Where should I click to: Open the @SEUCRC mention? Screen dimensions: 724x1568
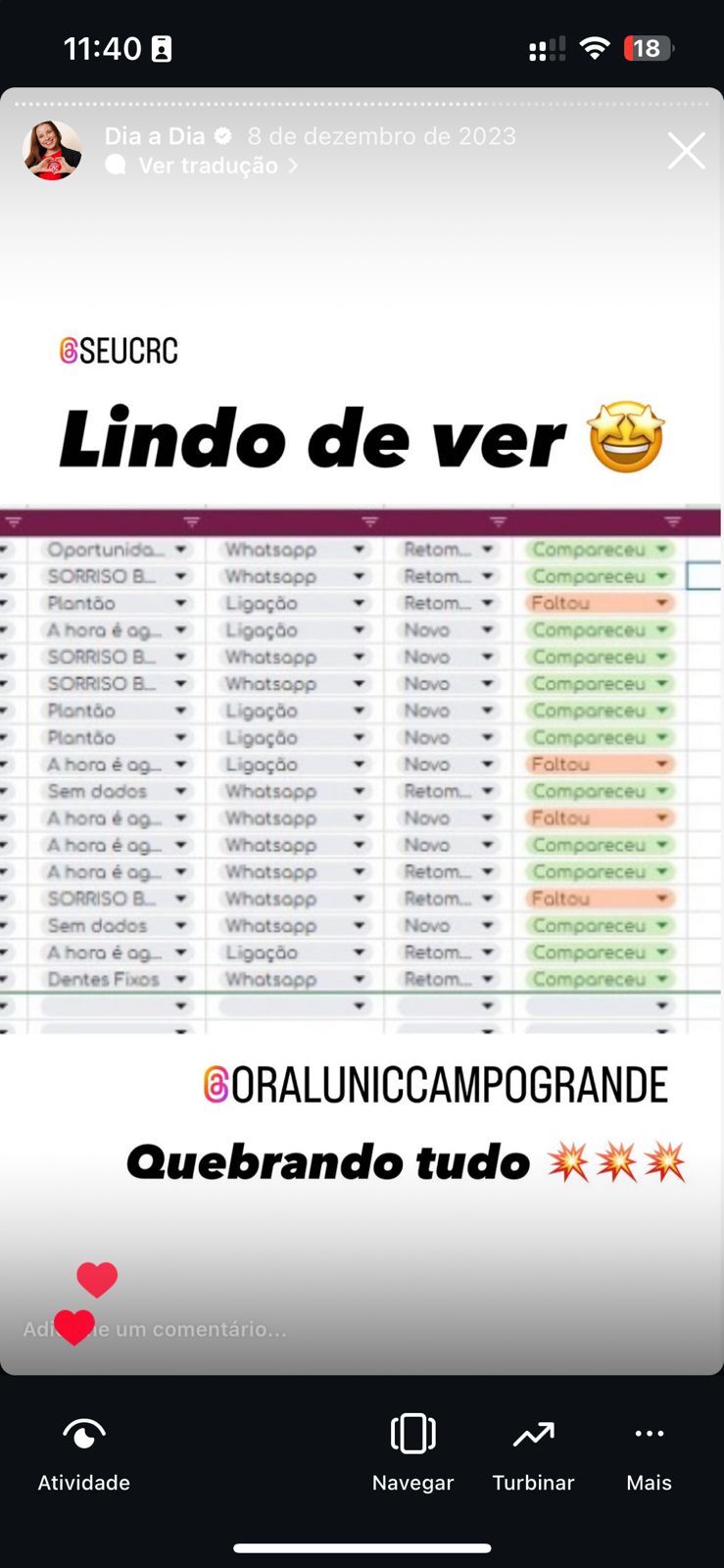(x=120, y=351)
